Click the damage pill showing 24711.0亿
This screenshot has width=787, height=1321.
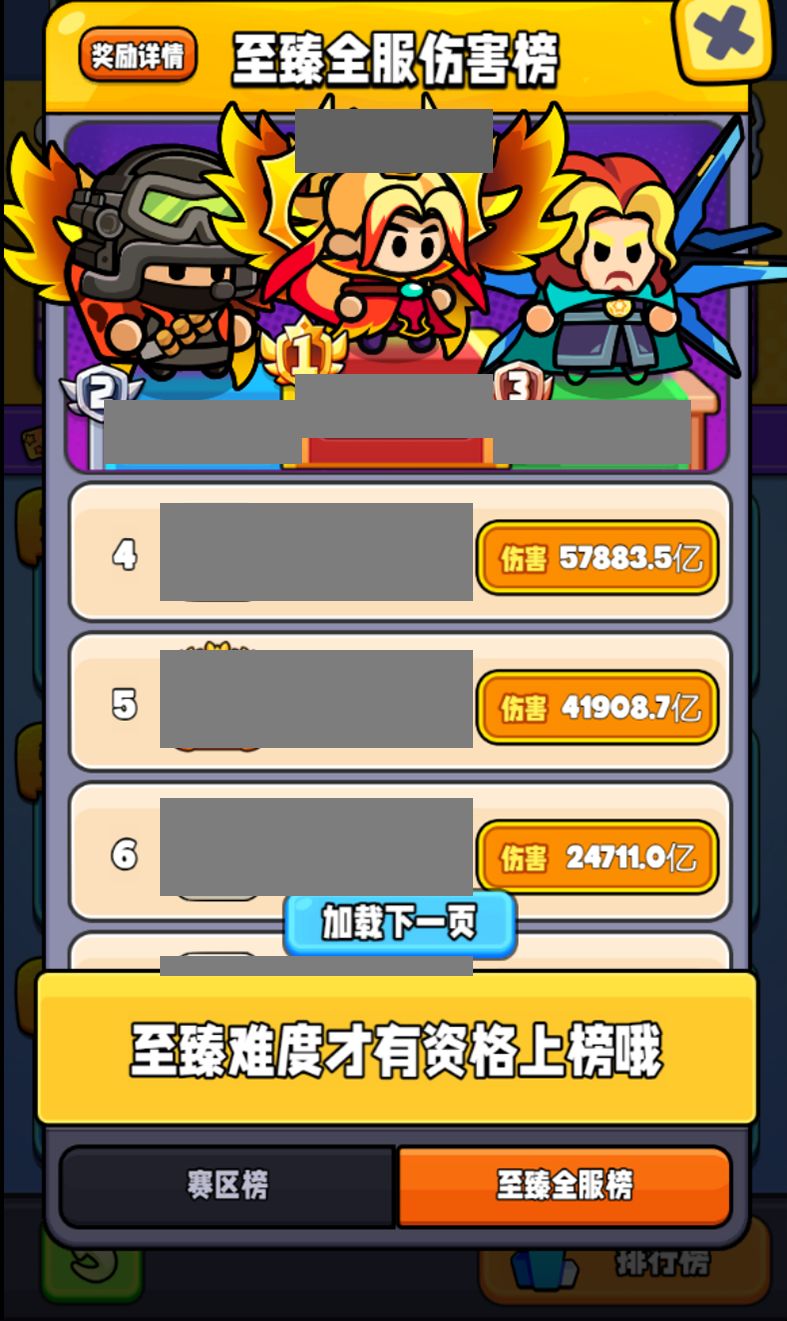tap(598, 857)
